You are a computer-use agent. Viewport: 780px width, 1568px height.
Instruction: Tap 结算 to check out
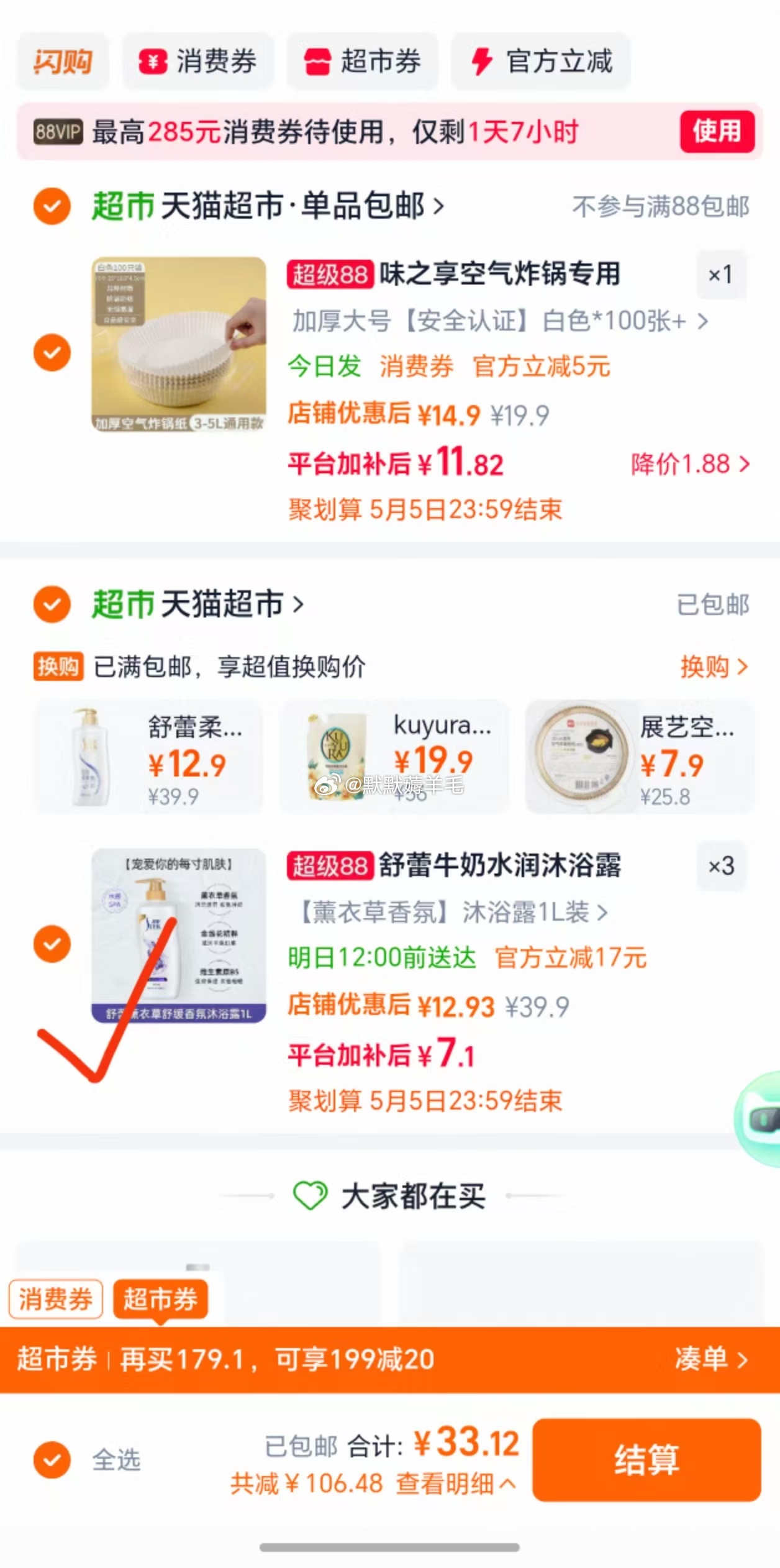(646, 1459)
